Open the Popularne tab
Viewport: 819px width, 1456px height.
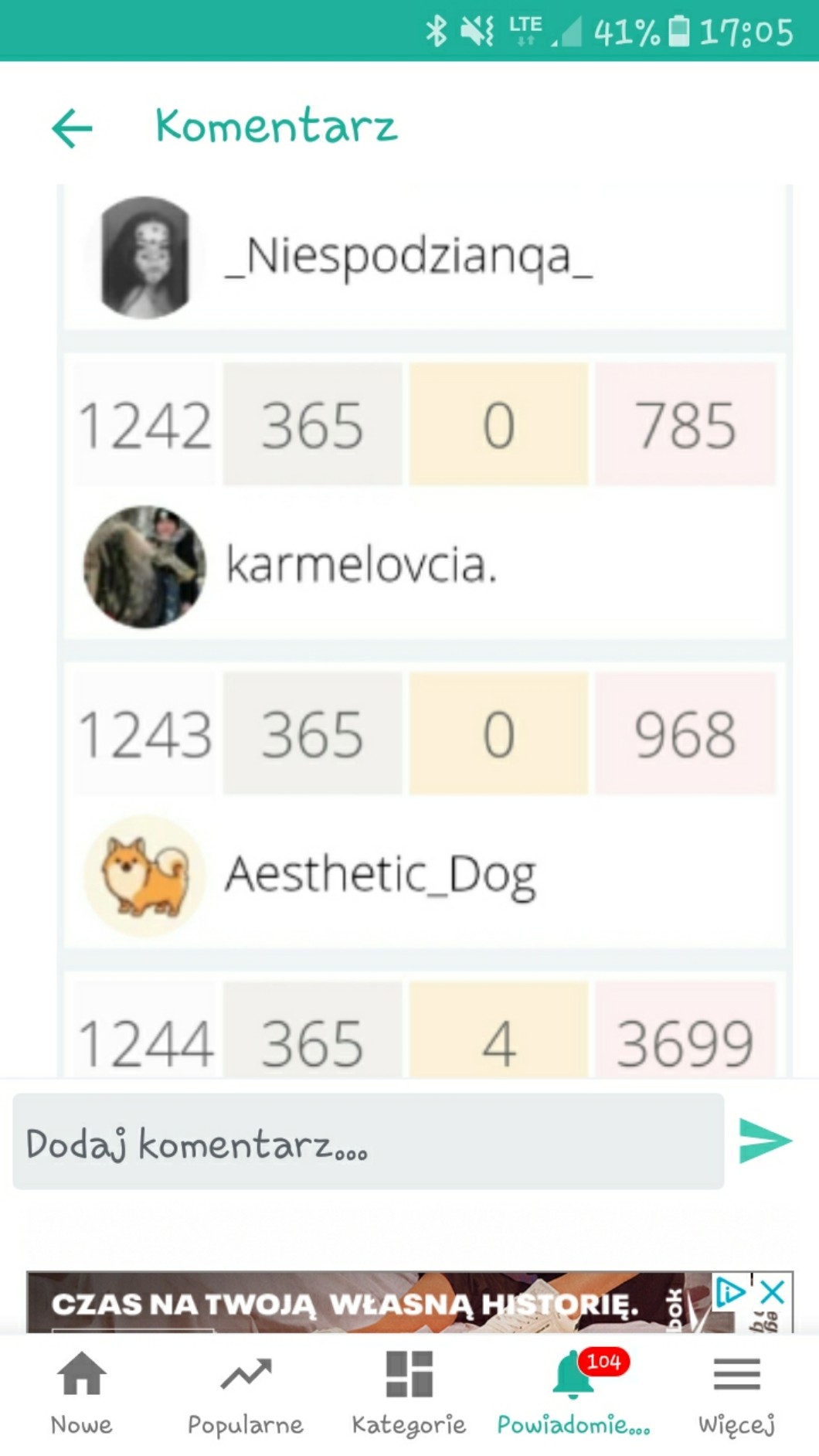click(x=246, y=1393)
